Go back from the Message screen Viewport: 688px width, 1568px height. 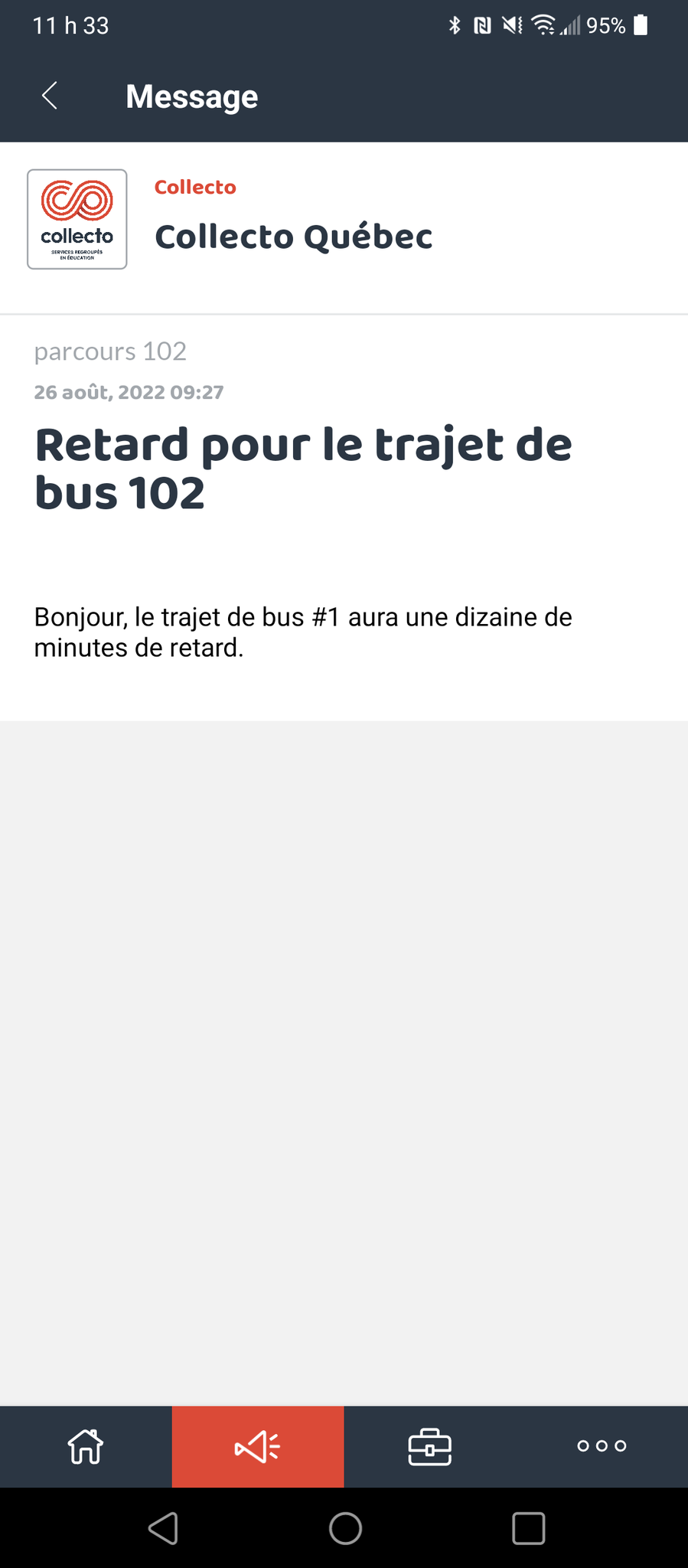click(x=50, y=96)
